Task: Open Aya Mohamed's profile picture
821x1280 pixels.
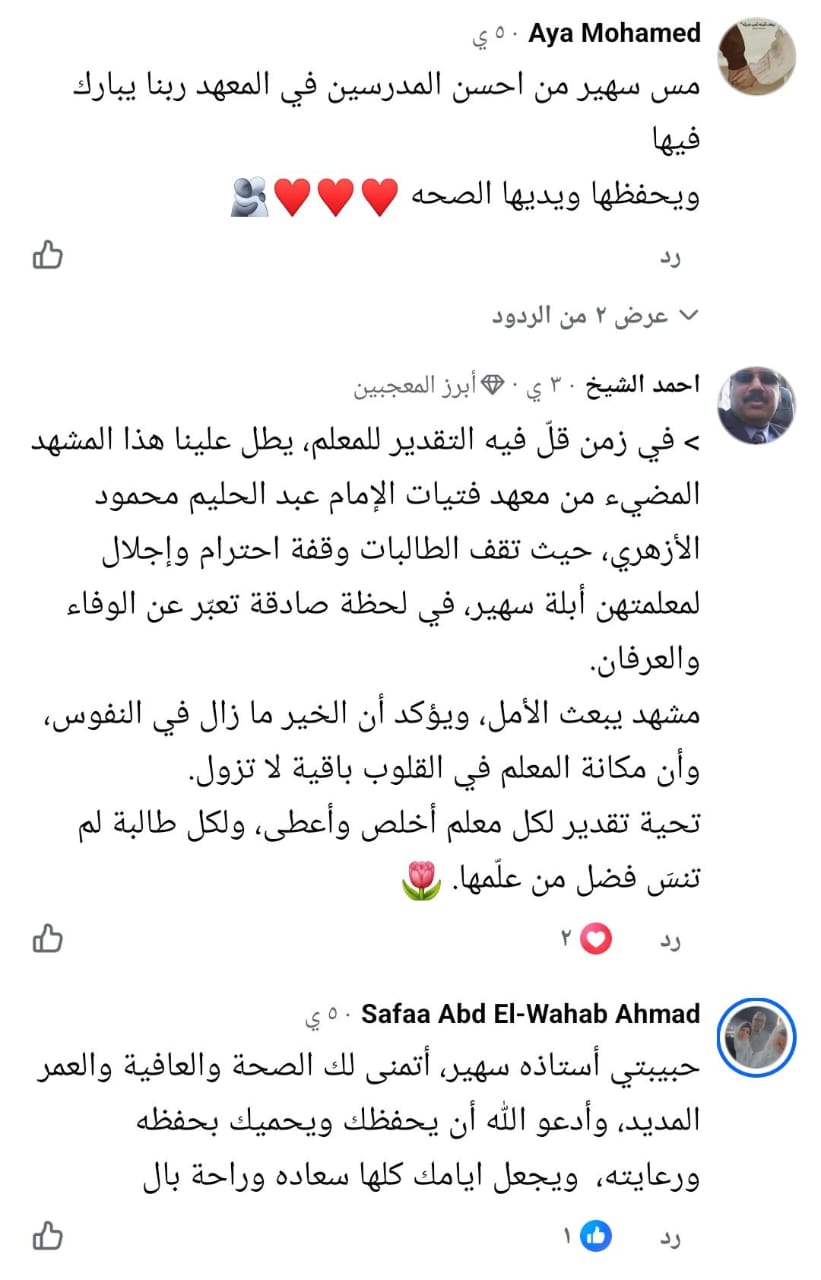Action: click(758, 57)
